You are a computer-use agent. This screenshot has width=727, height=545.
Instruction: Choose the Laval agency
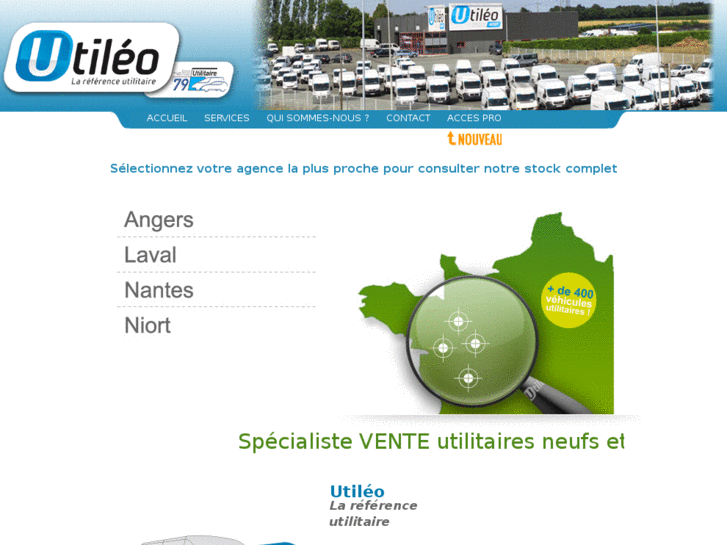coord(150,255)
